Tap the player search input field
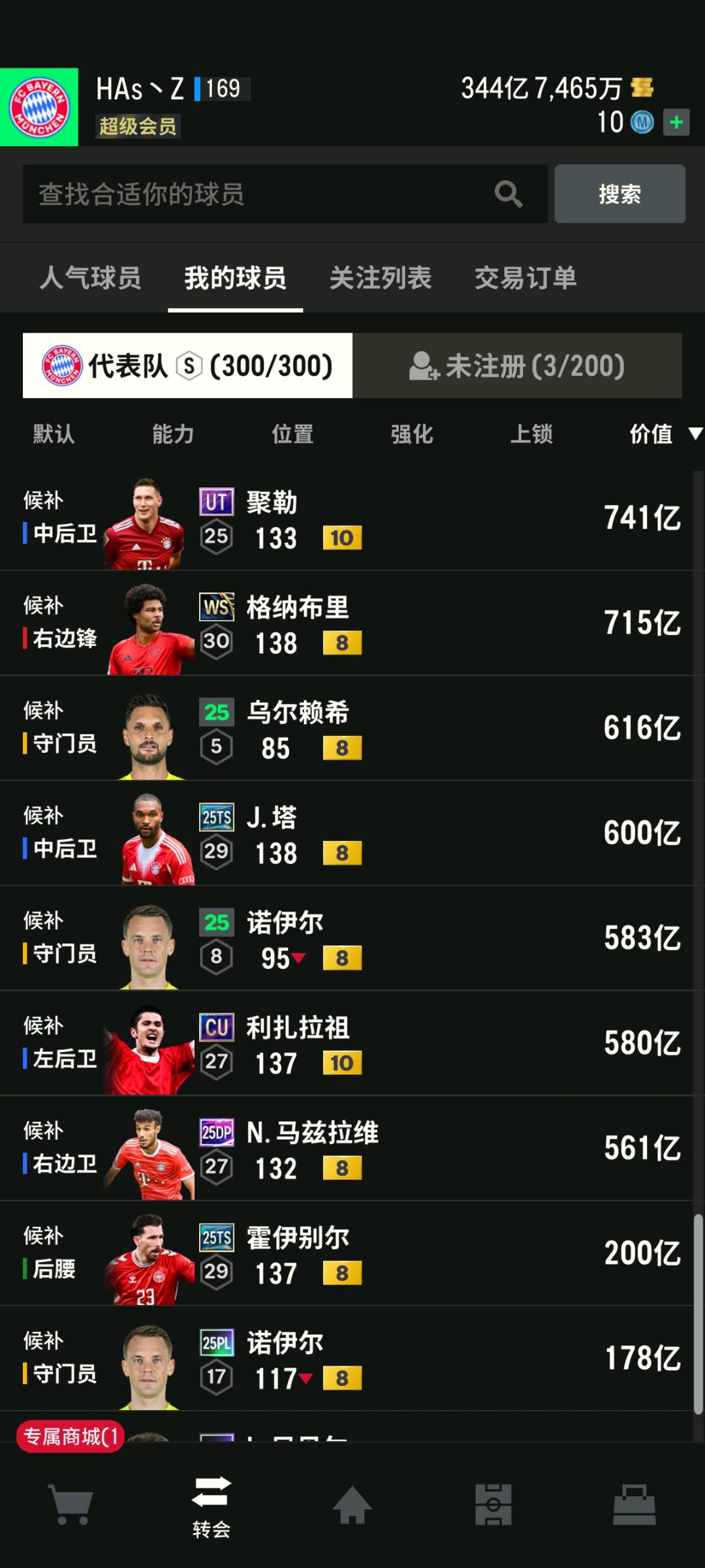This screenshot has width=705, height=1568. point(261,194)
